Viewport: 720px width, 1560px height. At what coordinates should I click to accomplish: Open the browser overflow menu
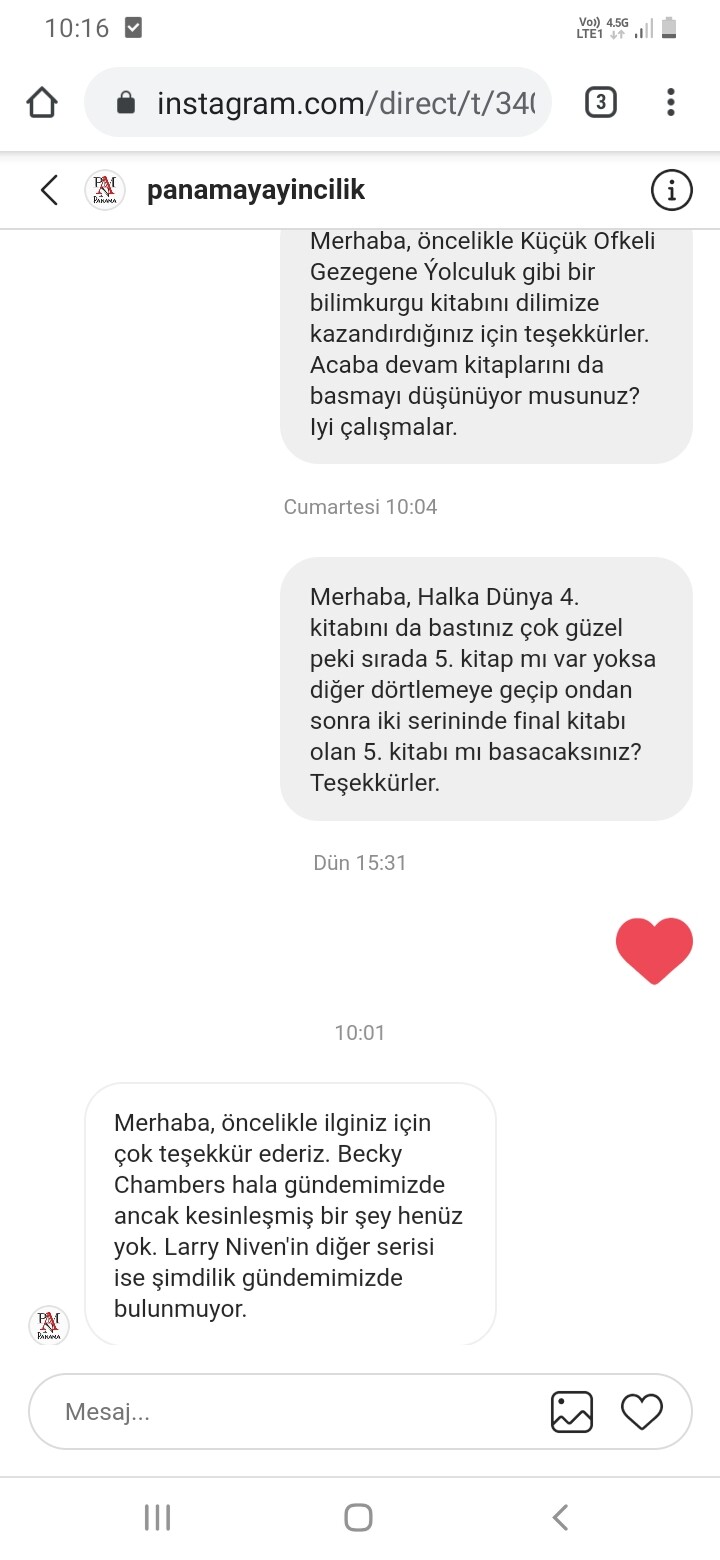tap(671, 102)
